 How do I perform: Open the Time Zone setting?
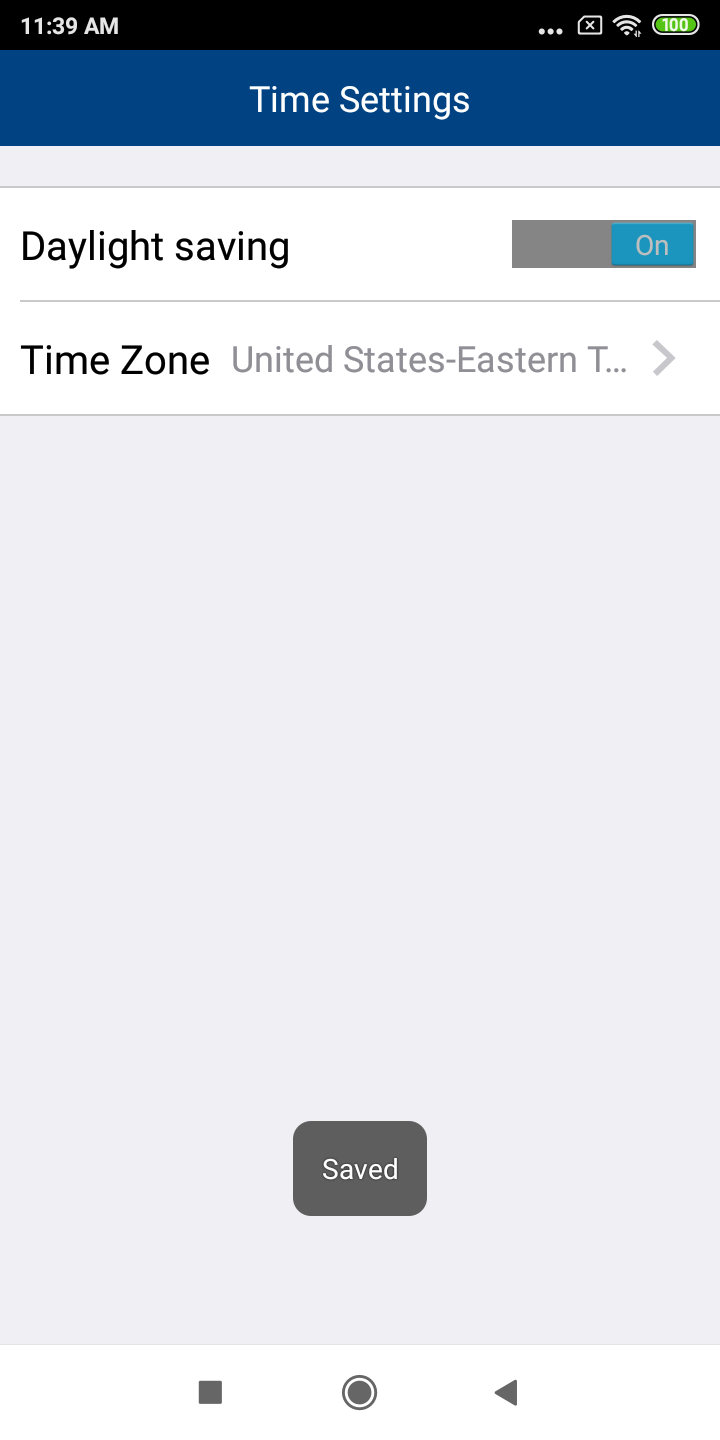coord(360,359)
